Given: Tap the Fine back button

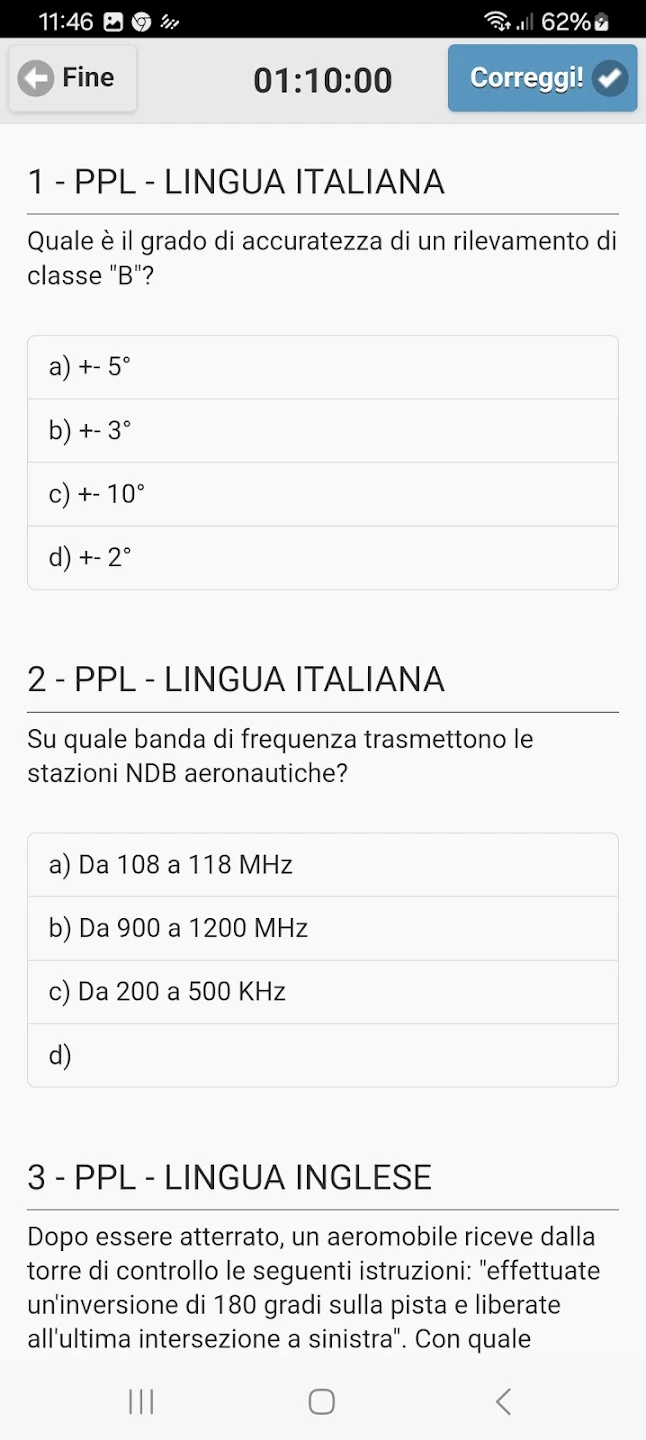Looking at the screenshot, I should [x=72, y=78].
